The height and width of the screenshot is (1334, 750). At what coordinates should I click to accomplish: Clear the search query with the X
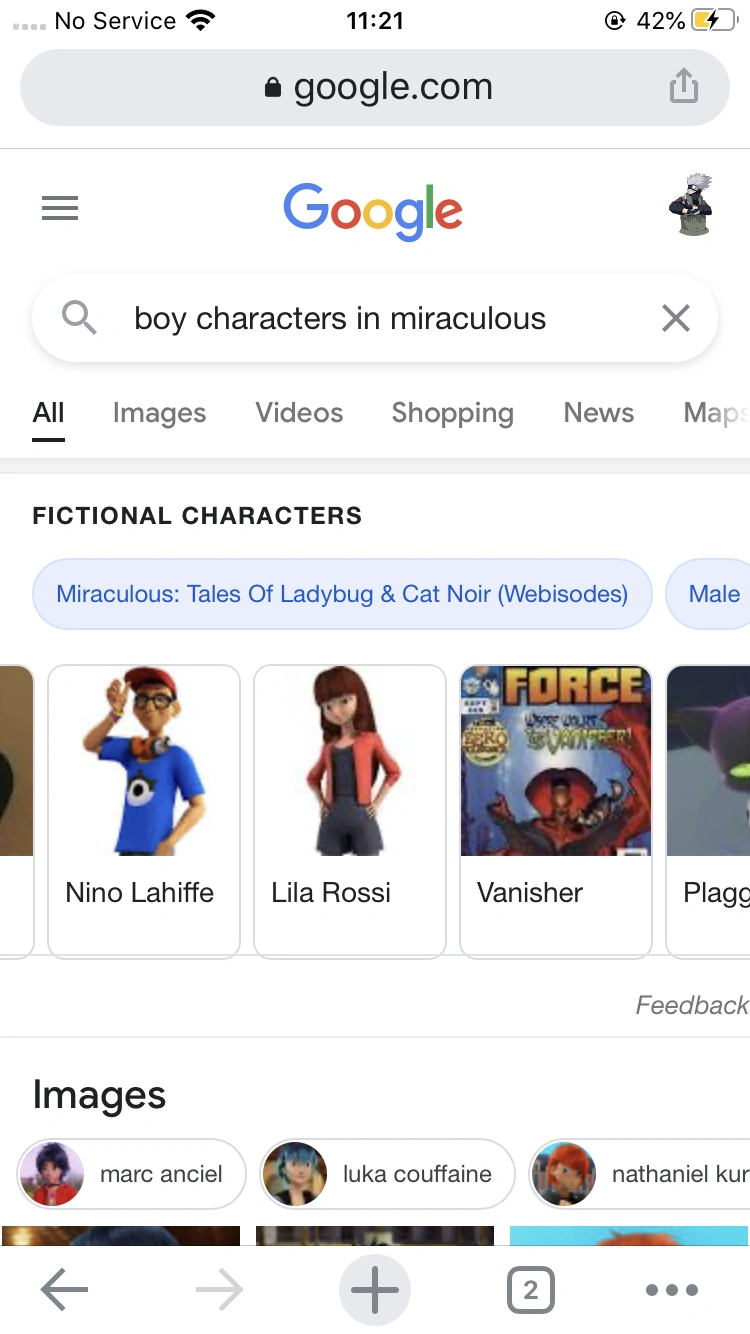(x=675, y=318)
